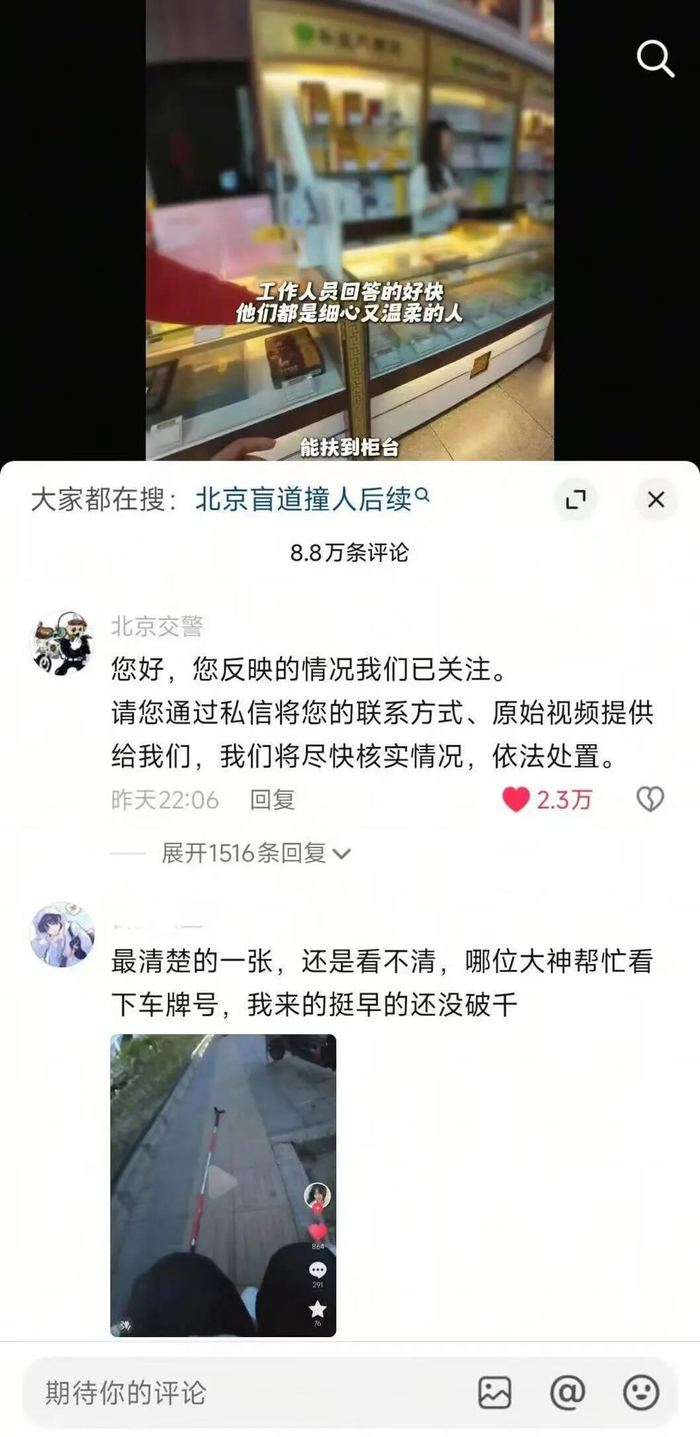The image size is (700, 1437).
Task: Expand the 1516 replies
Action: pyautogui.click(x=256, y=853)
